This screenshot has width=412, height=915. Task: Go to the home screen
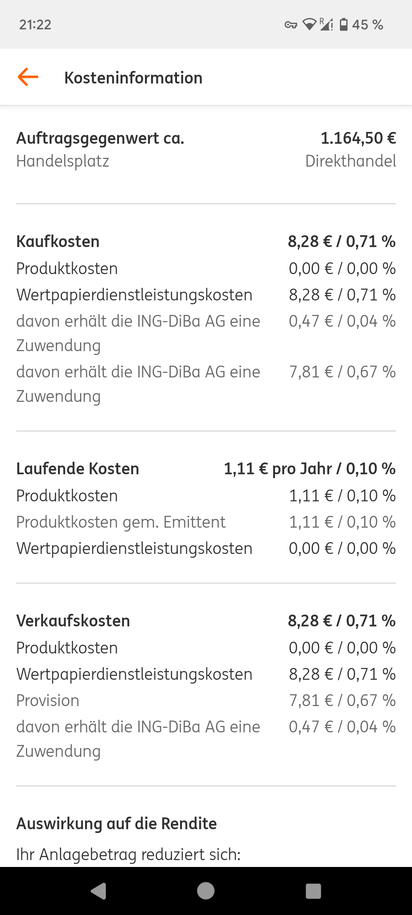pyautogui.click(x=205, y=890)
